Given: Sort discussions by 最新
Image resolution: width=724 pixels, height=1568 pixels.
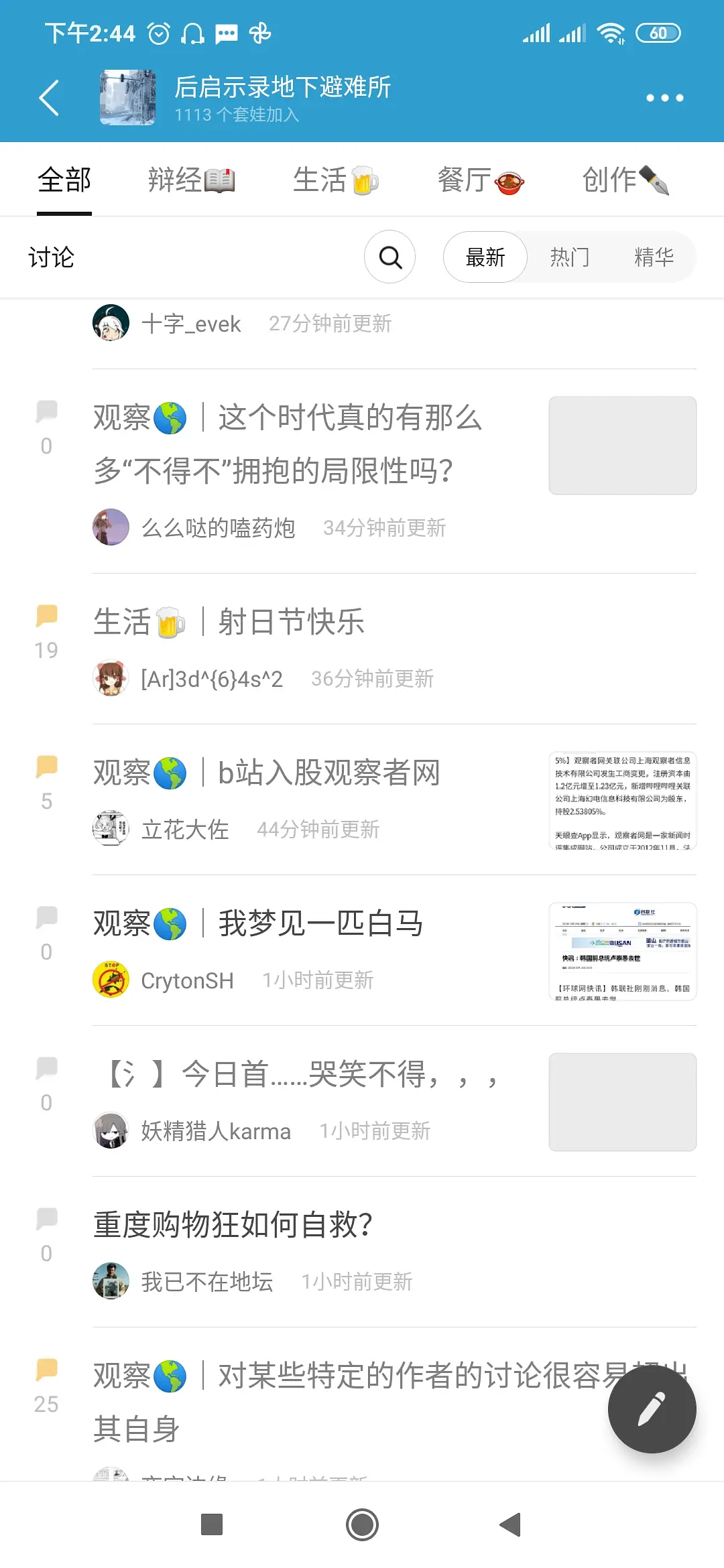Looking at the screenshot, I should point(485,257).
